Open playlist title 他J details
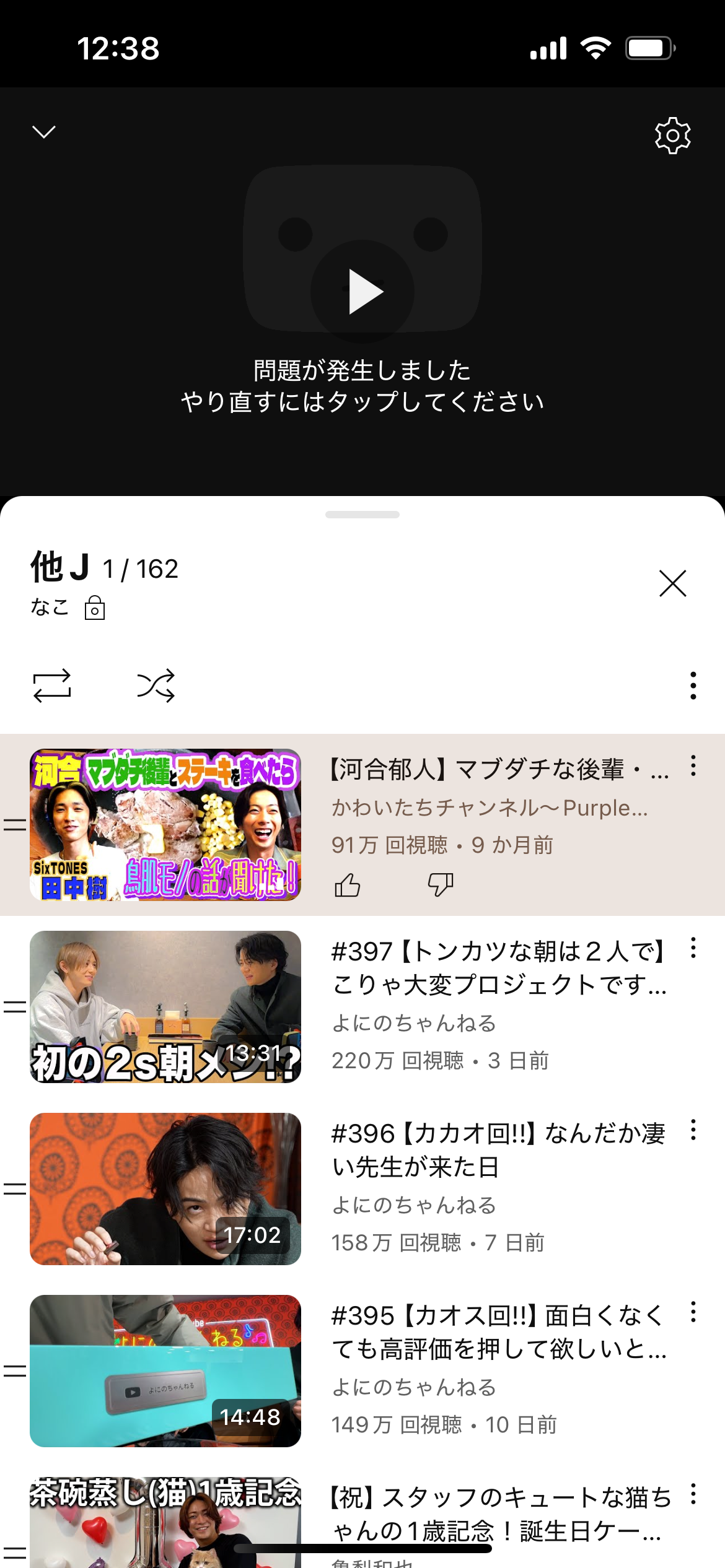 [59, 571]
